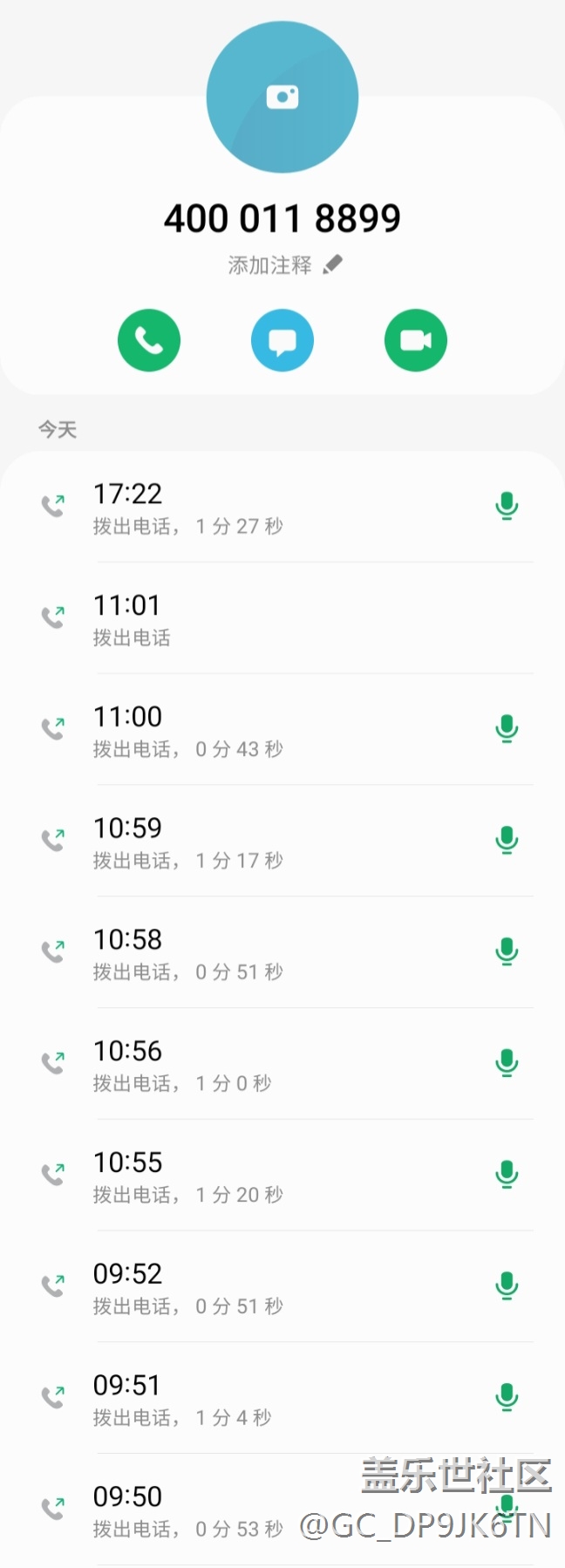The height and width of the screenshot is (1568, 565).
Task: Open the 17:22 call record
Action: coord(262,508)
